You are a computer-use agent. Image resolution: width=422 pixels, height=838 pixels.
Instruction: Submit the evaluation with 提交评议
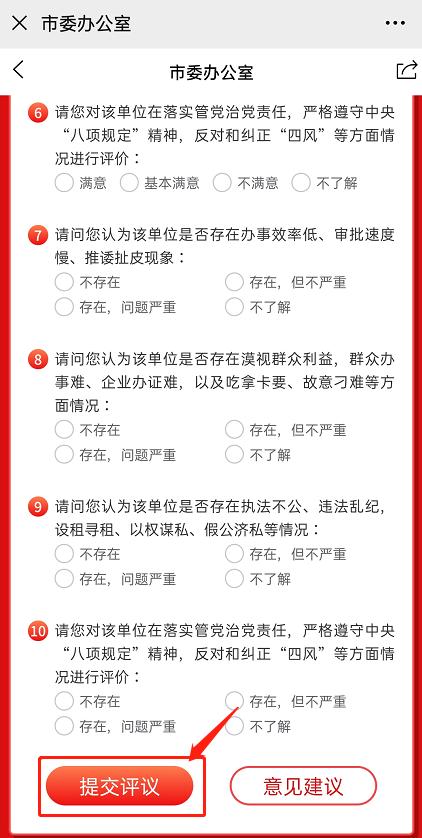[x=119, y=786]
